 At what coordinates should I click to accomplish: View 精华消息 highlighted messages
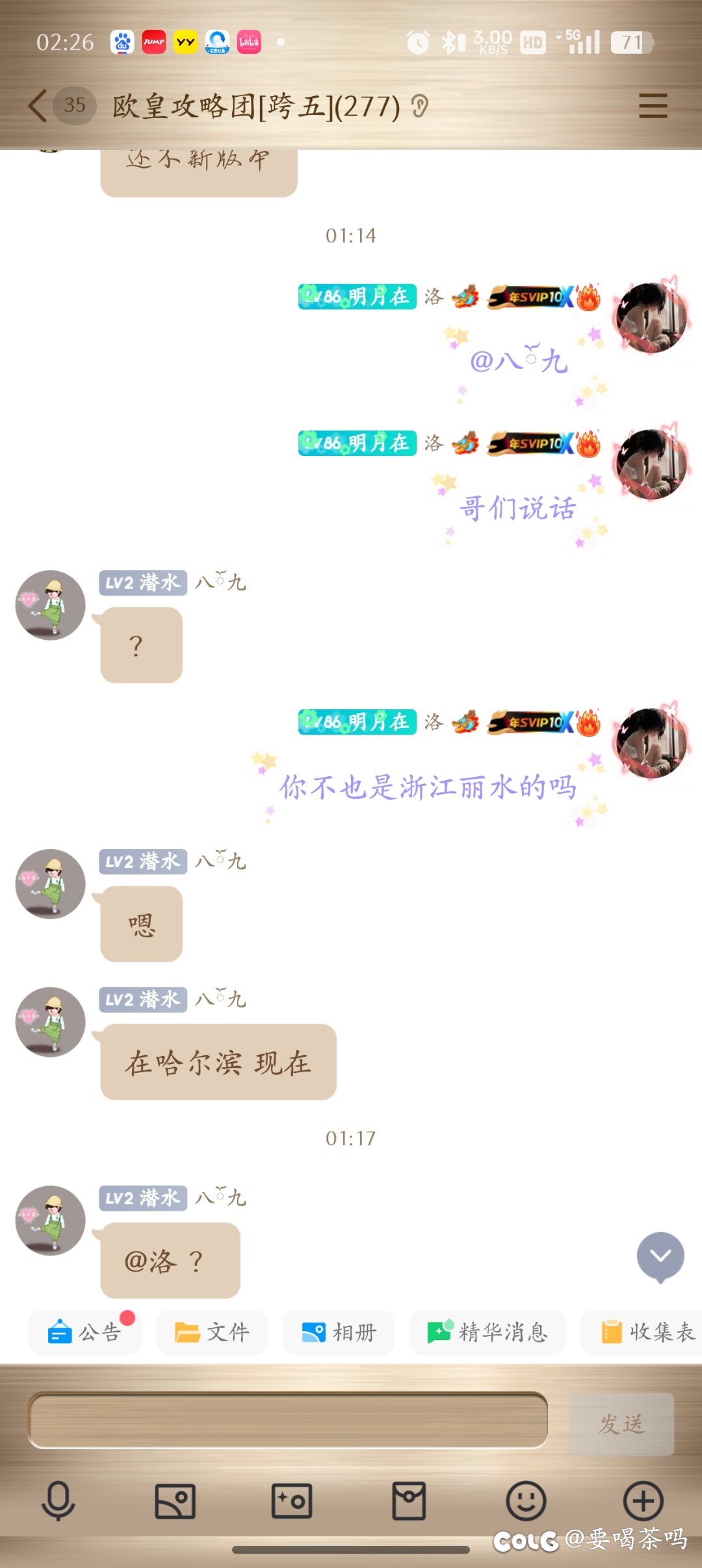click(487, 1332)
